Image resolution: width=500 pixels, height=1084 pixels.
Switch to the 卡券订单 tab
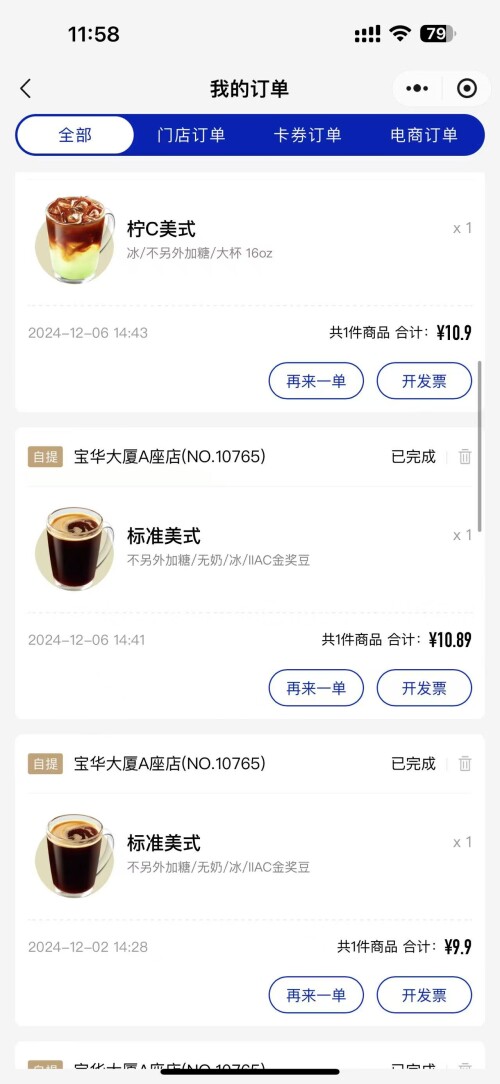pyautogui.click(x=308, y=135)
